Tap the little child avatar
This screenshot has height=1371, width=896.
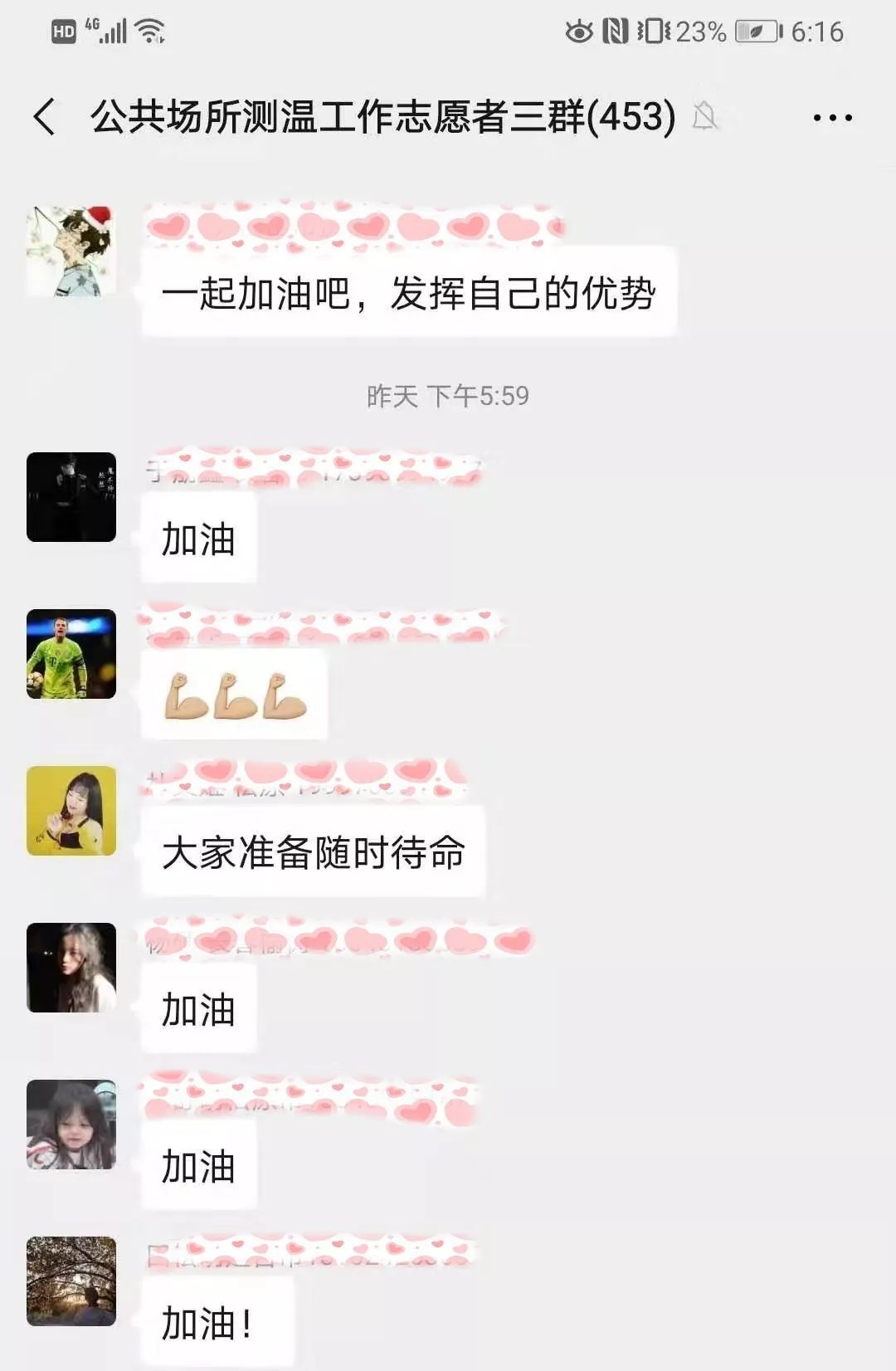[71, 1125]
